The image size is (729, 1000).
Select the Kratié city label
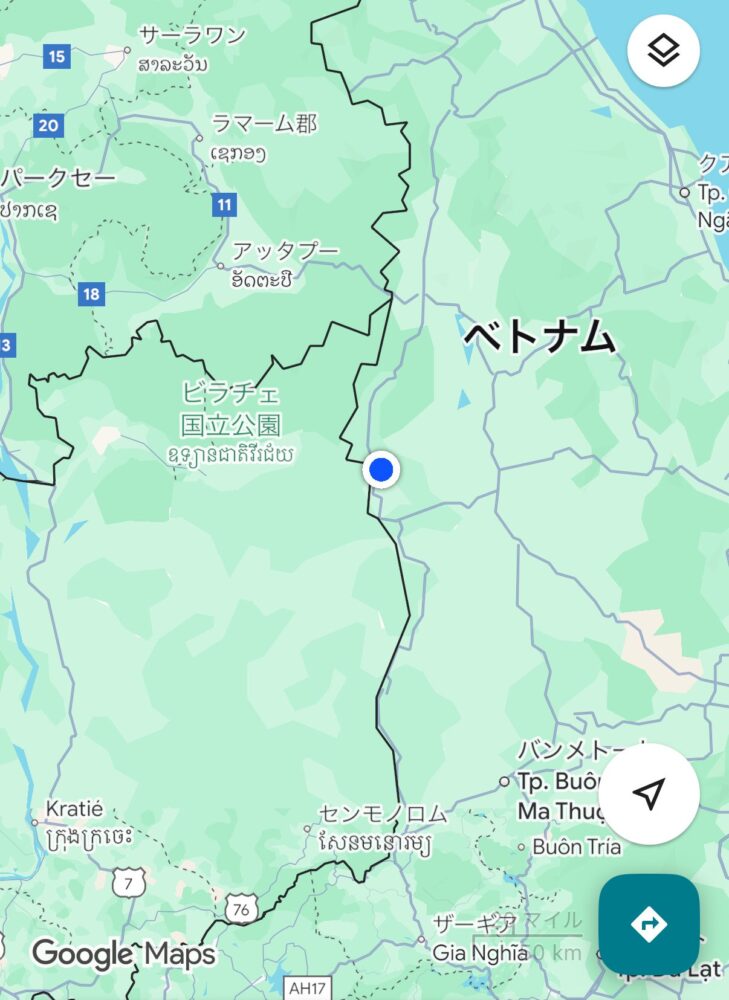(x=75, y=810)
